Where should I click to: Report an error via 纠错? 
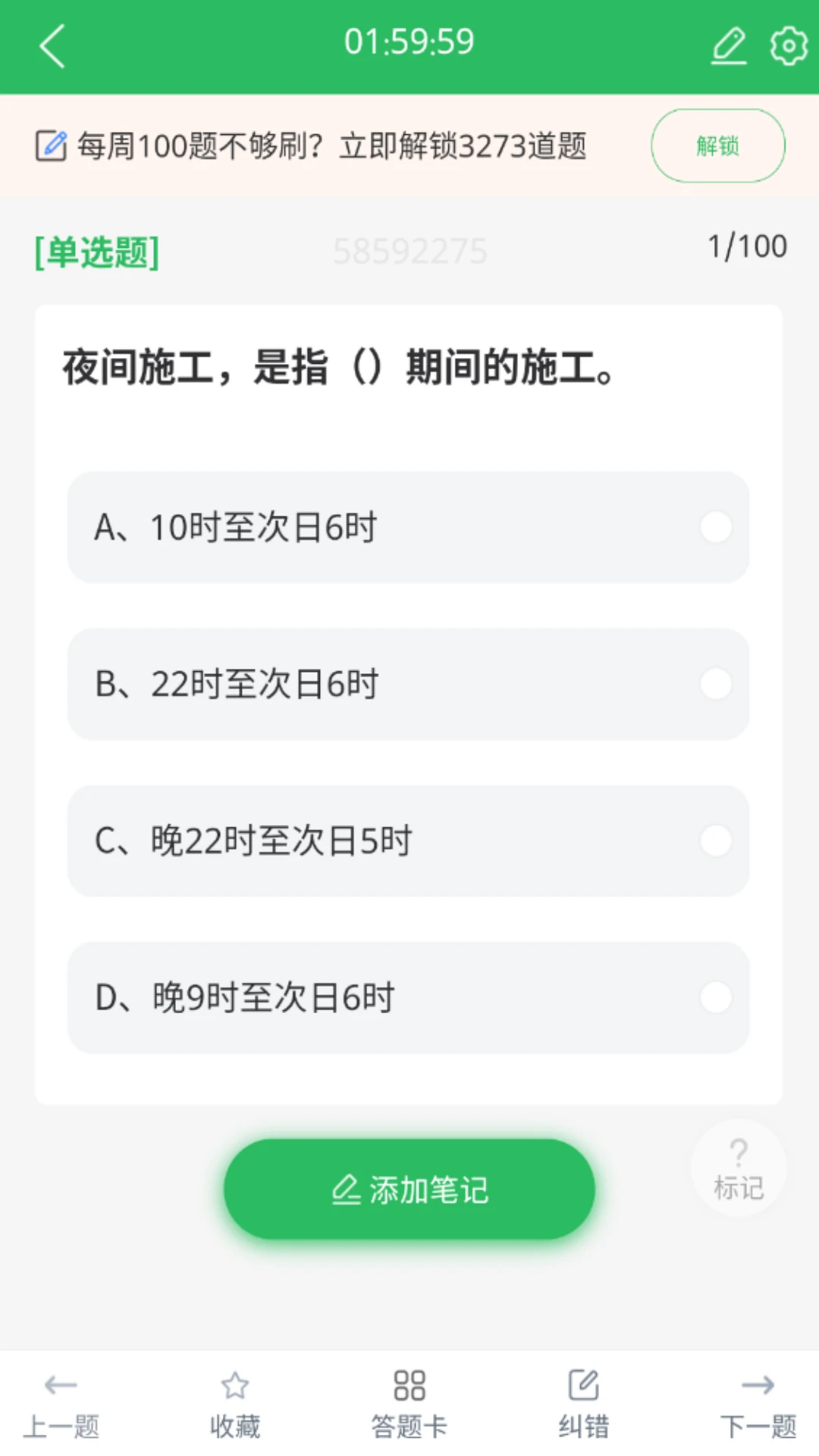[584, 1404]
